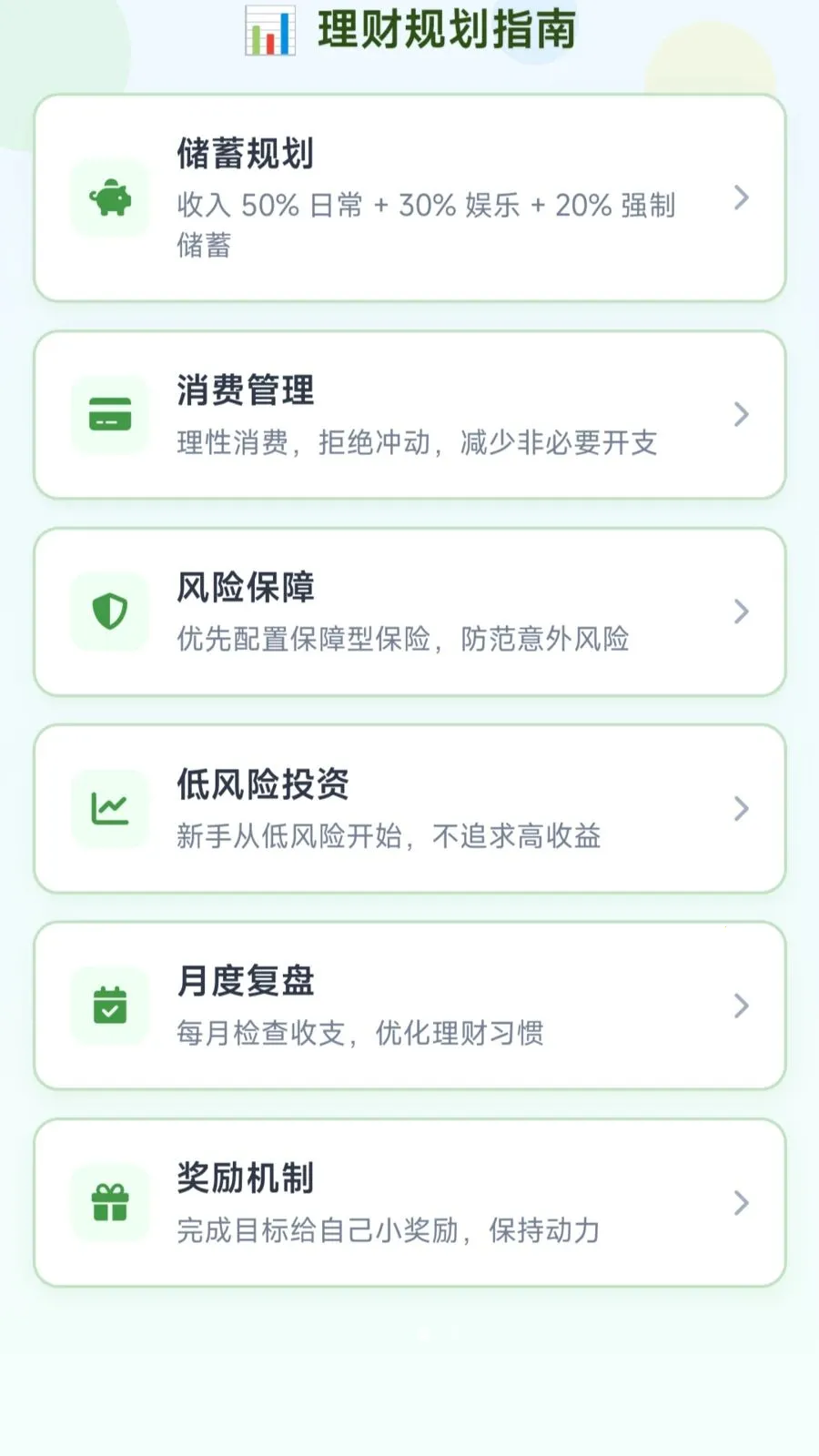Viewport: 819px width, 1456px height.
Task: Expand the 储蓄规划 card via its chevron
Action: coord(739,196)
